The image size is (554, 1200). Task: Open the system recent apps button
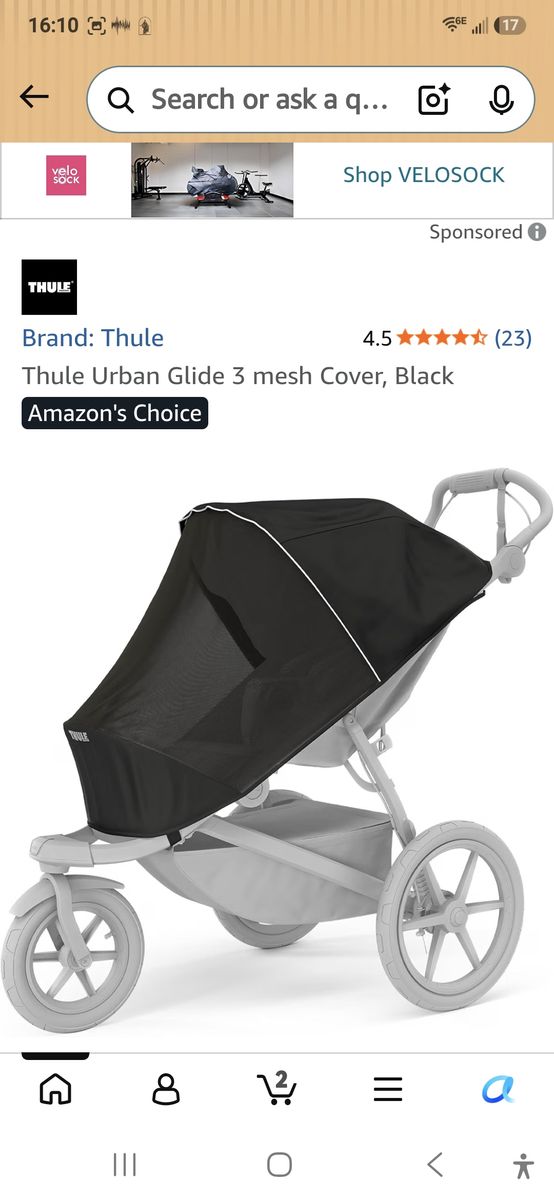pyautogui.click(x=125, y=1164)
